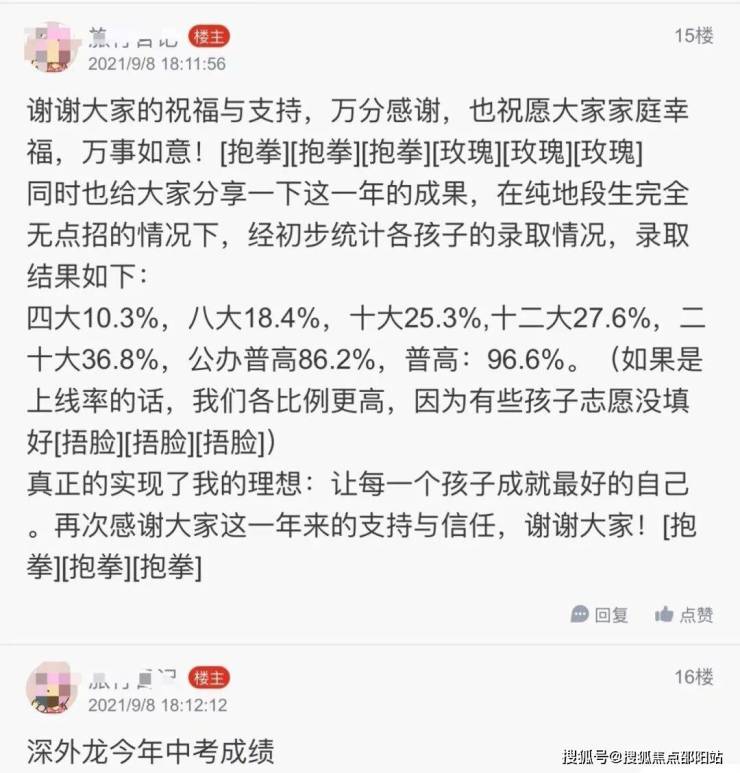Open the 16楼 poster's avatar profile
This screenshot has height=773, width=740.
pyautogui.click(x=50, y=688)
